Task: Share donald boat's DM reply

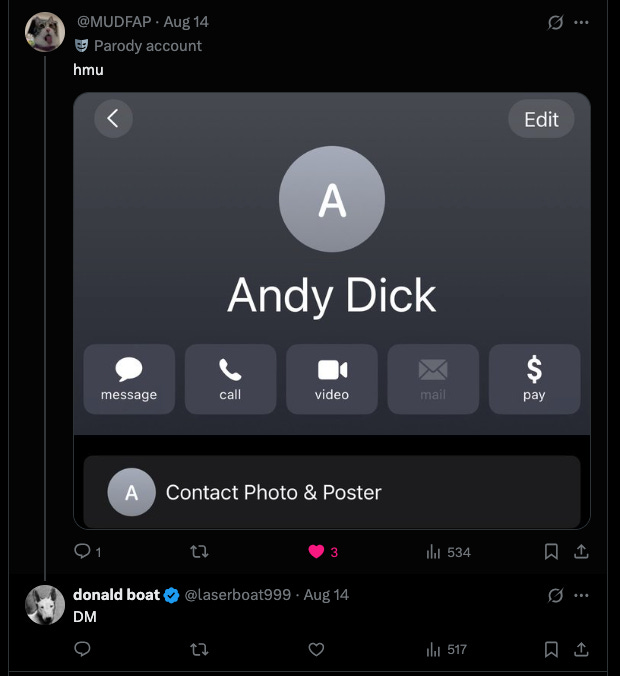Action: (x=581, y=649)
